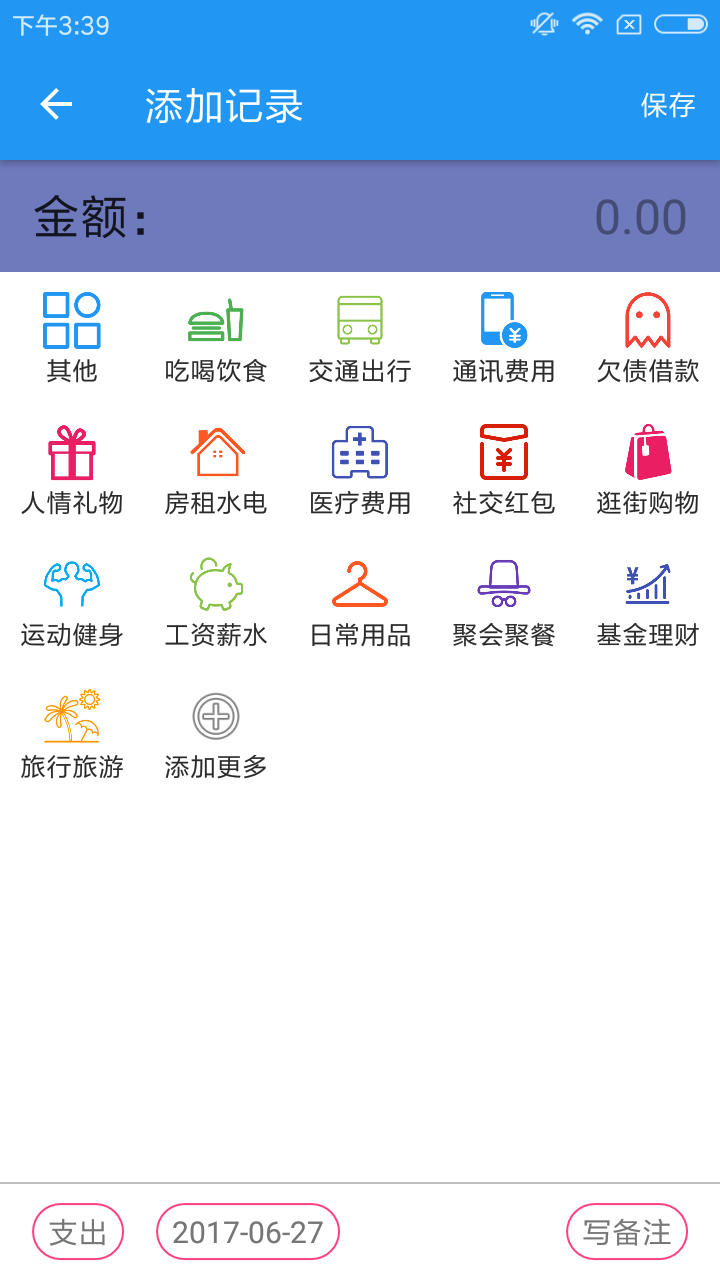The width and height of the screenshot is (720, 1280).
Task: Toggle the 支出 expense type selector
Action: (77, 1231)
